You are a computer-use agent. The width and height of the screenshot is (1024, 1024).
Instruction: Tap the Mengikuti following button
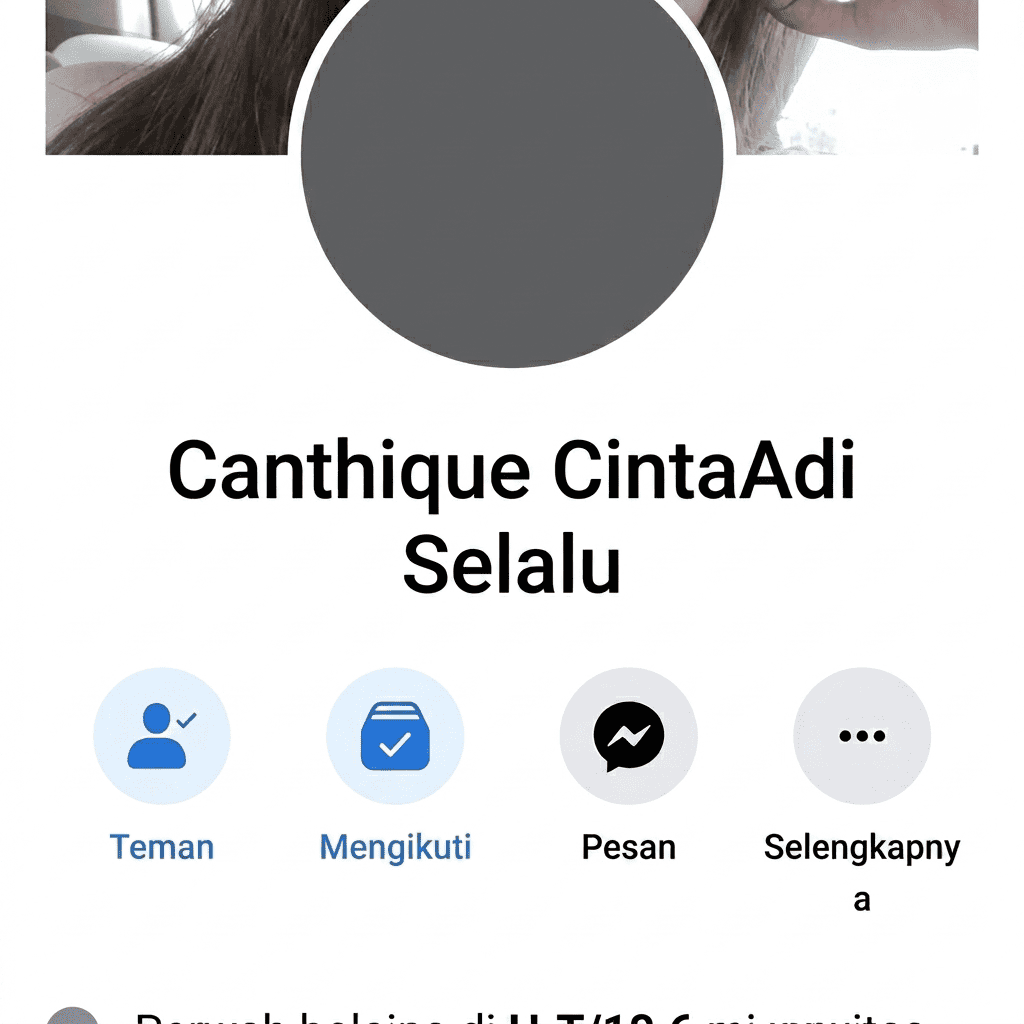pyautogui.click(x=395, y=736)
